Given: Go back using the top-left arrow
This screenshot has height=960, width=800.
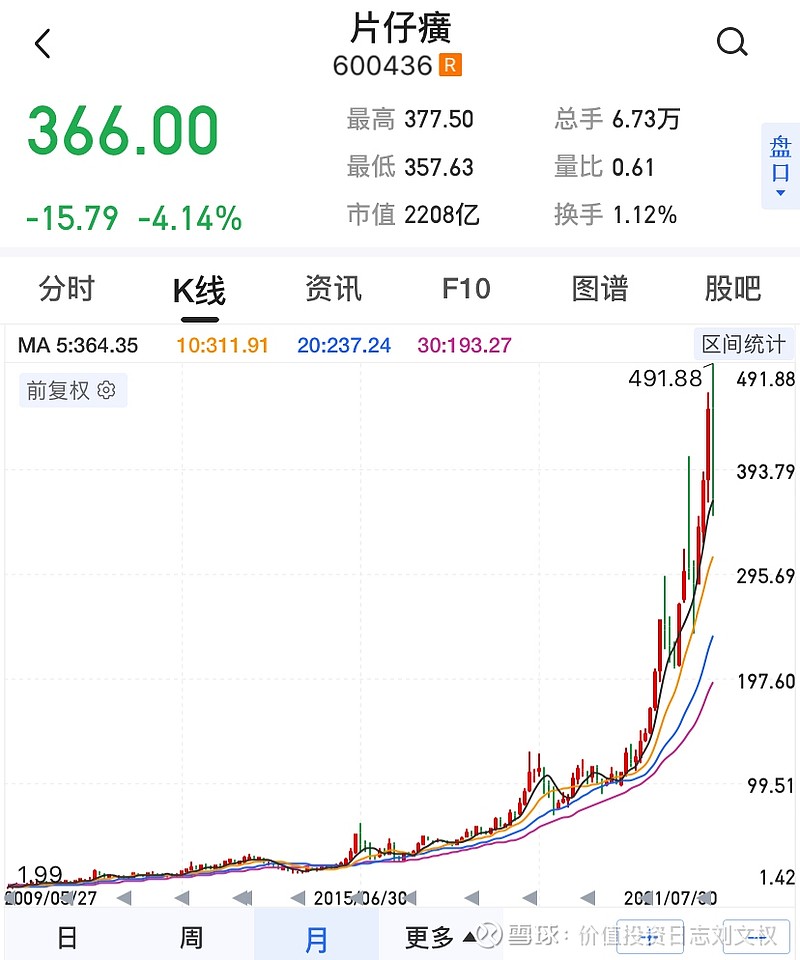Looking at the screenshot, I should point(42,44).
